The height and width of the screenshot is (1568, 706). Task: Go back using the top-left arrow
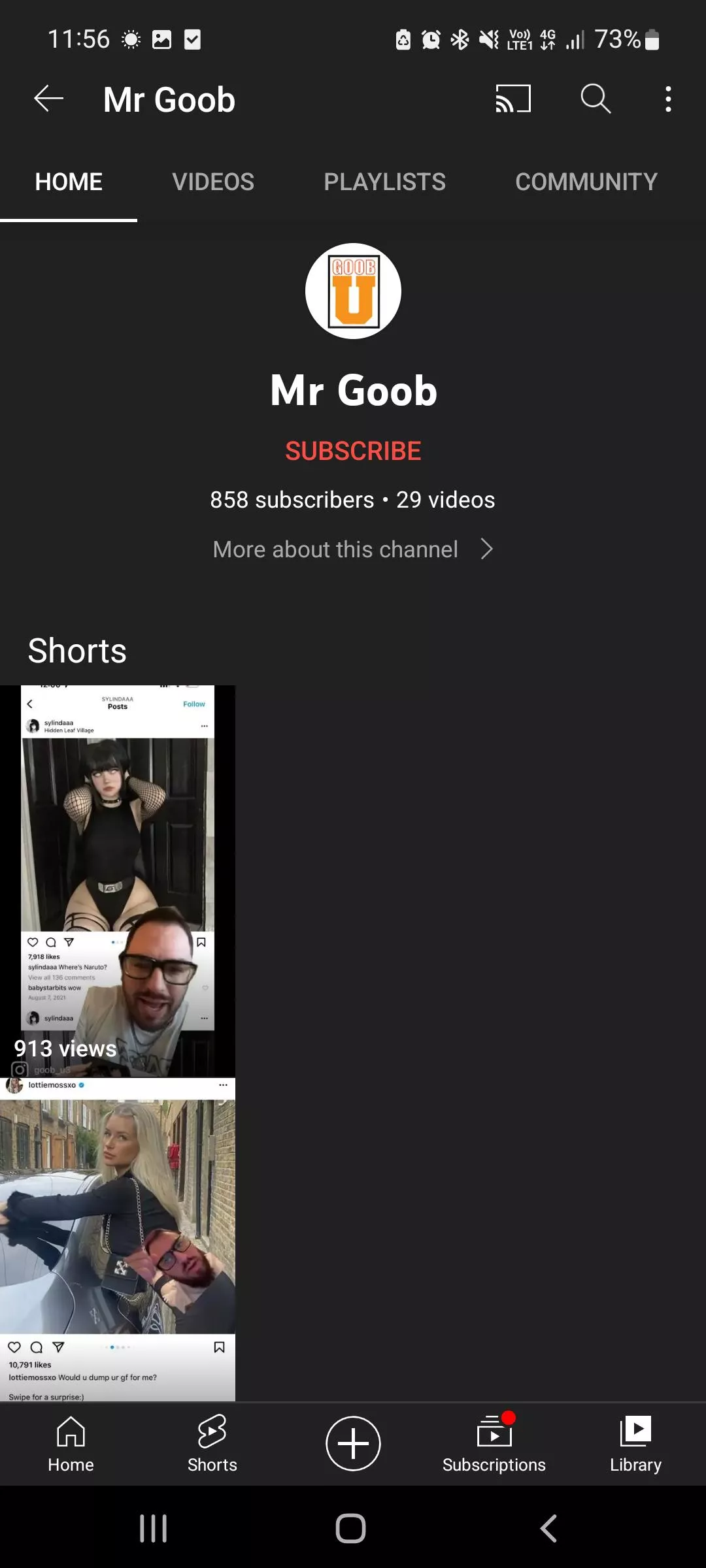[x=49, y=99]
